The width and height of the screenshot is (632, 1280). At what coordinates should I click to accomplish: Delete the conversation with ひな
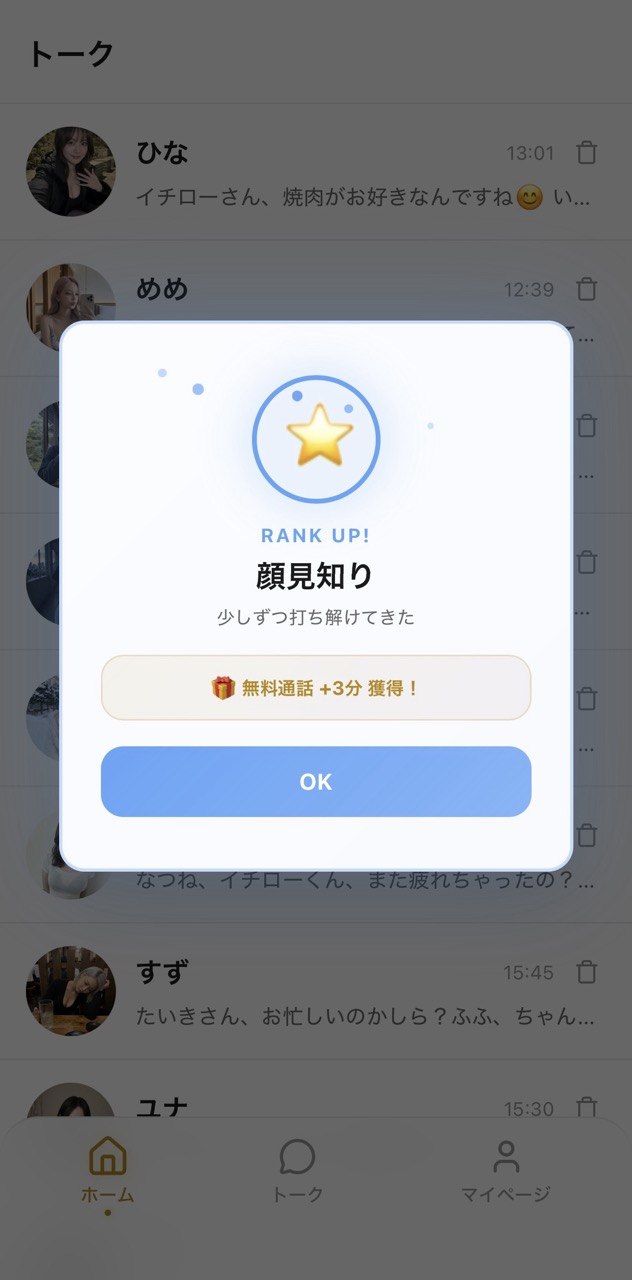[x=587, y=153]
